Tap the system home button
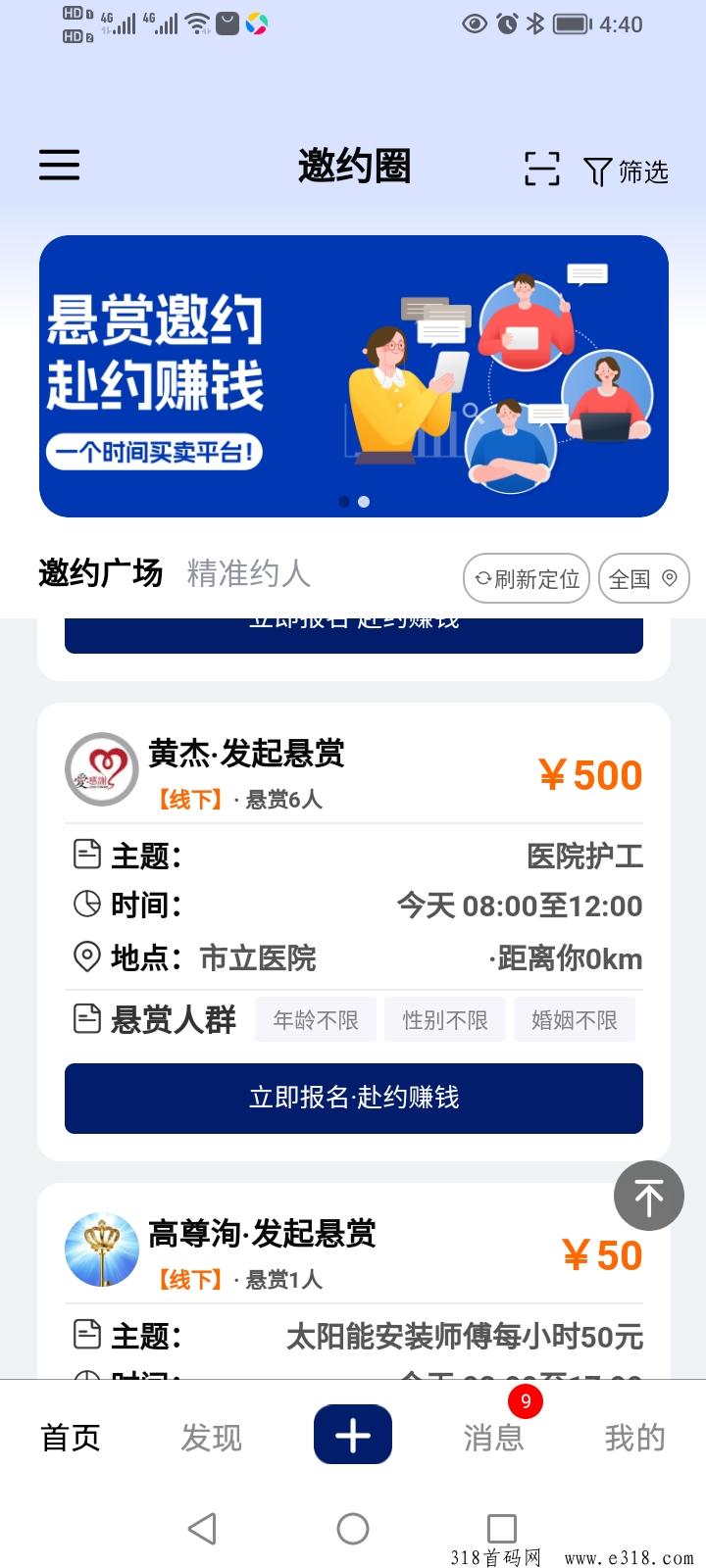Screen dimensions: 706x1568 353,1528
